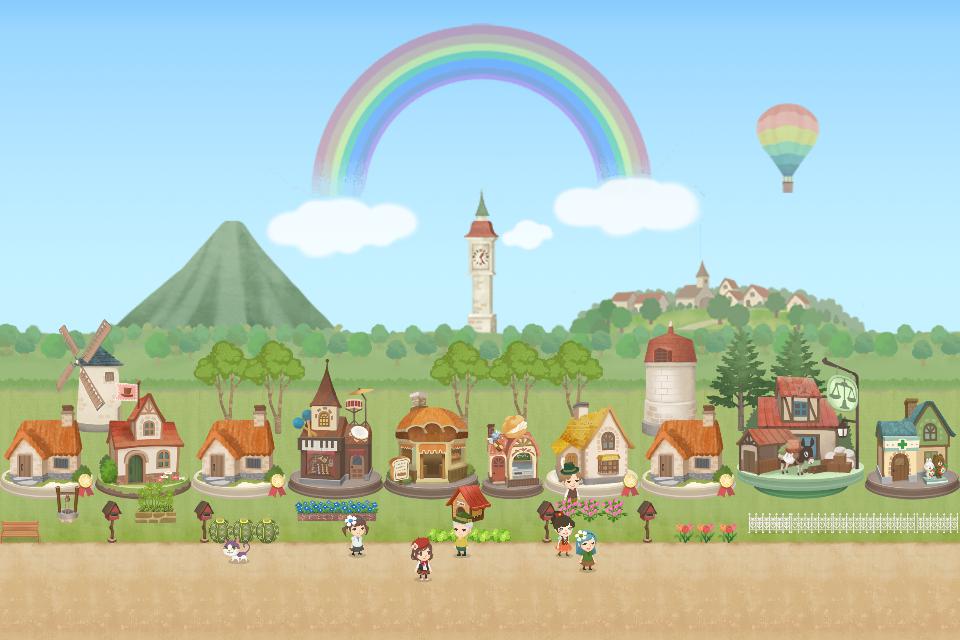
Task: Tap the red-haired villager on the road
Action: coord(422,558)
